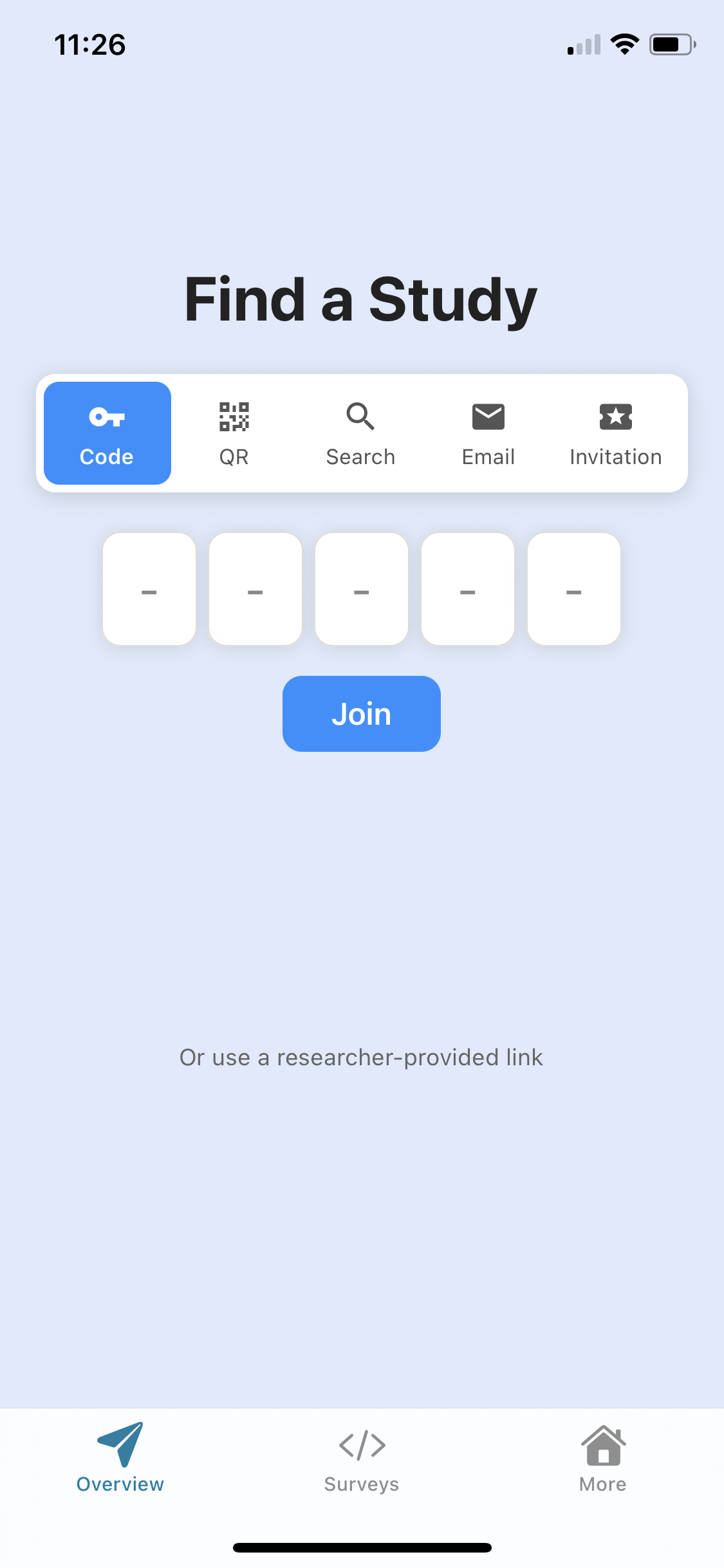Click the first study code box
The height and width of the screenshot is (1568, 724).
pos(149,588)
